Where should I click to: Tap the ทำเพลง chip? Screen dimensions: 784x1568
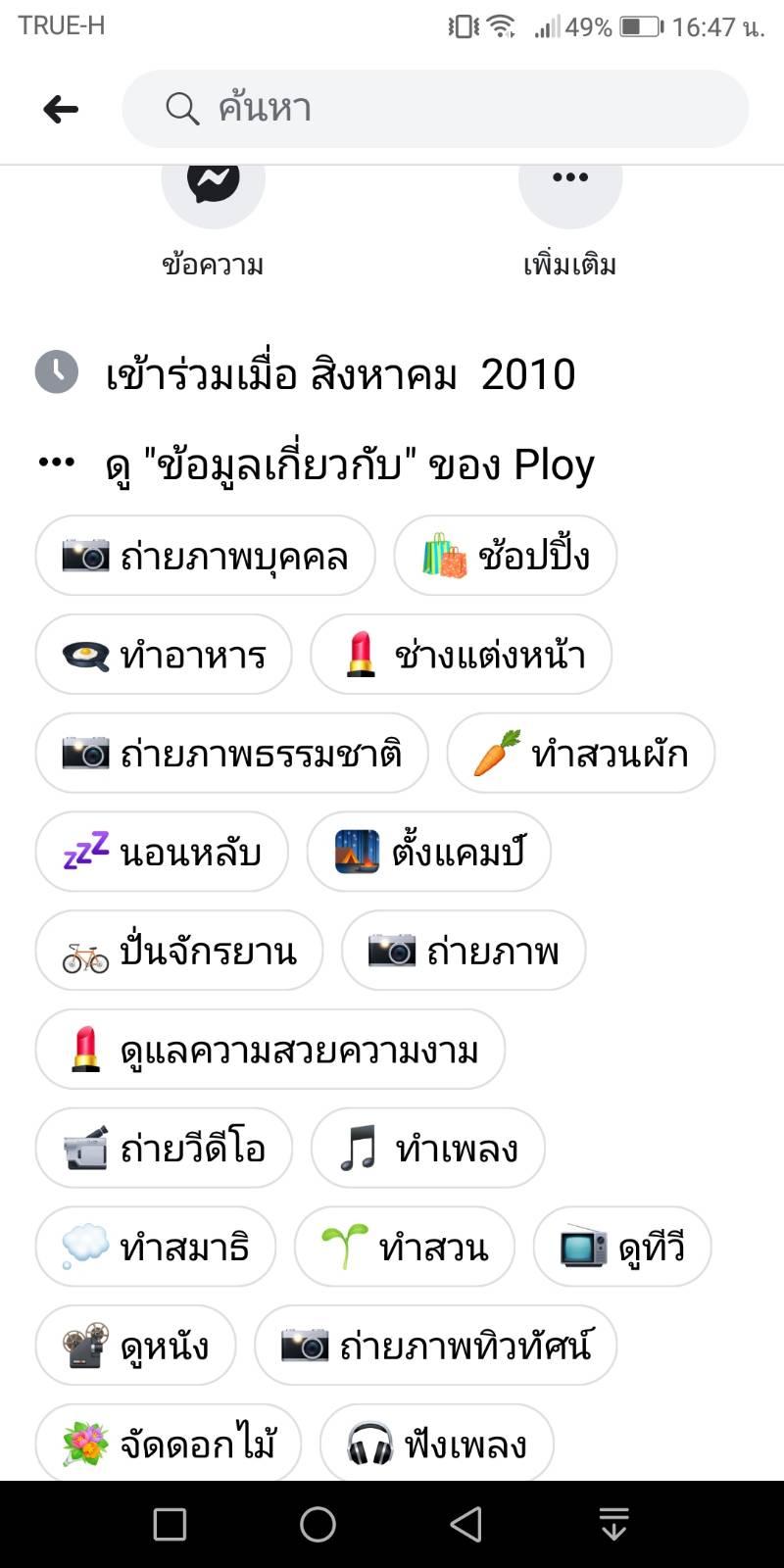point(428,1149)
